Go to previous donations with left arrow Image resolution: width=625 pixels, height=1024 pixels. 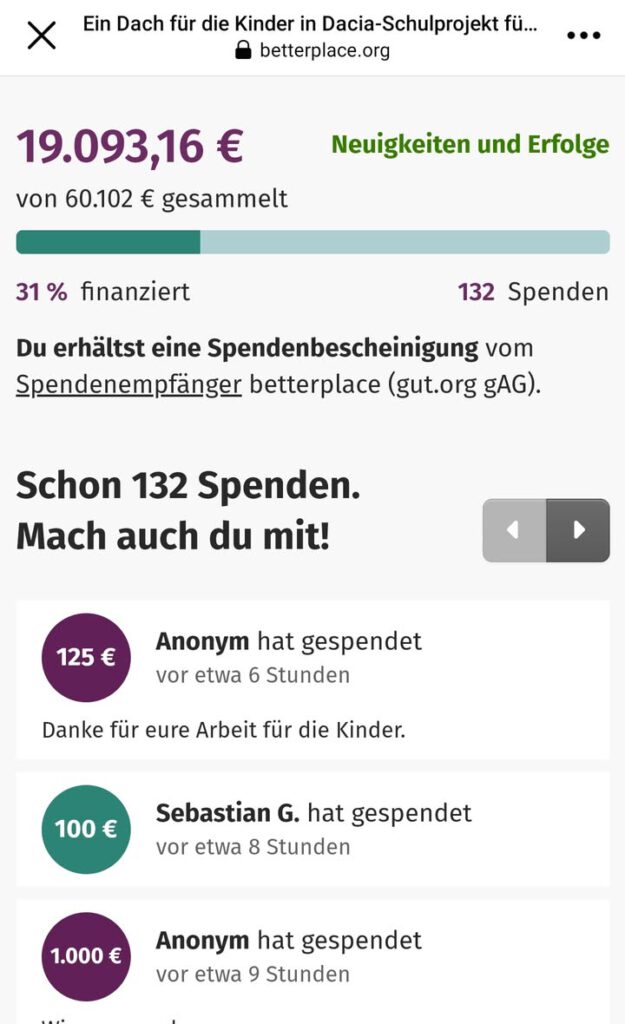[514, 530]
